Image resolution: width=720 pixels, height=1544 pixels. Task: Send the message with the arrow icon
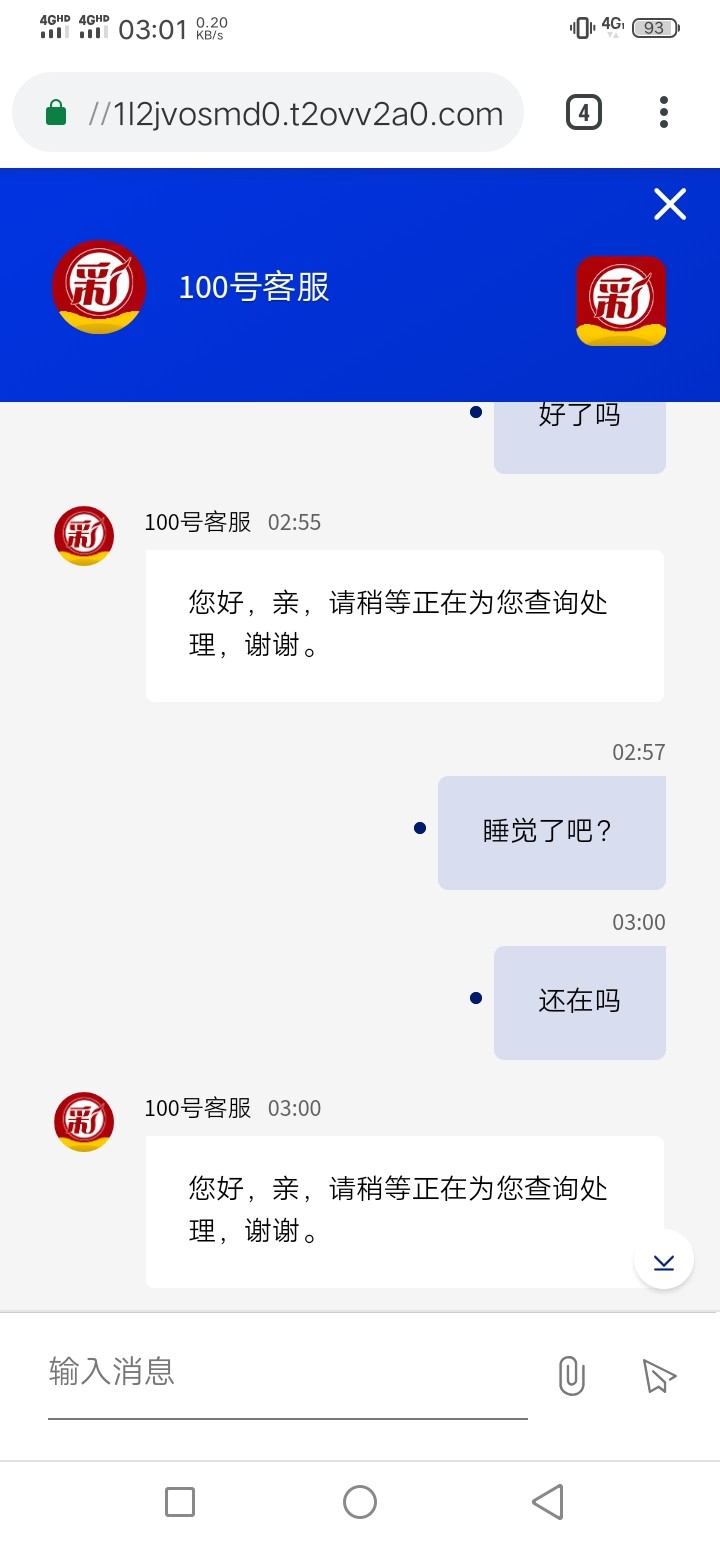click(659, 1376)
